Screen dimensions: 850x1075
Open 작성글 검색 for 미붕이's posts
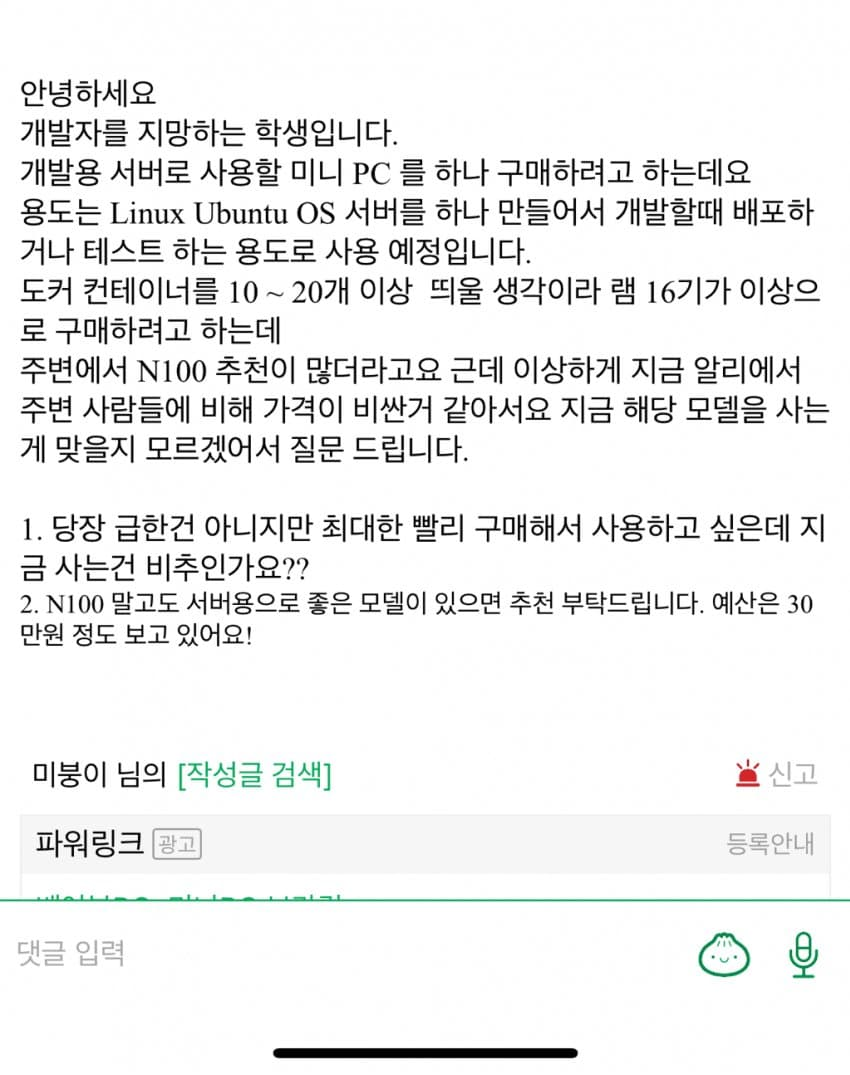pos(254,774)
